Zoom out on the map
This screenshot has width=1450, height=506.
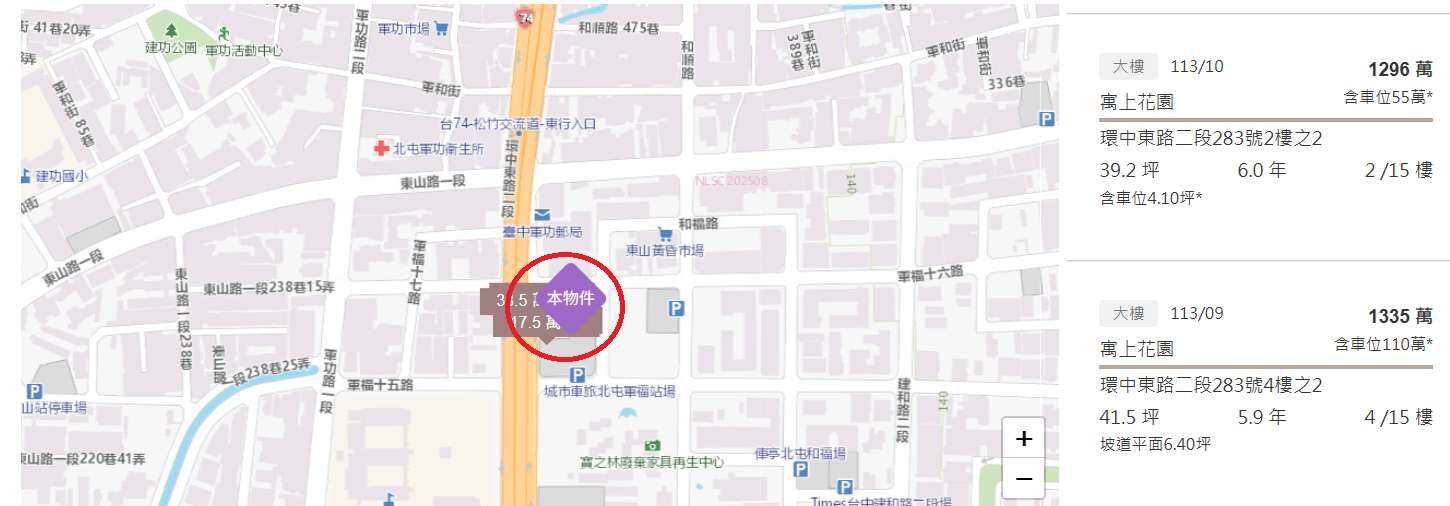[x=1023, y=479]
